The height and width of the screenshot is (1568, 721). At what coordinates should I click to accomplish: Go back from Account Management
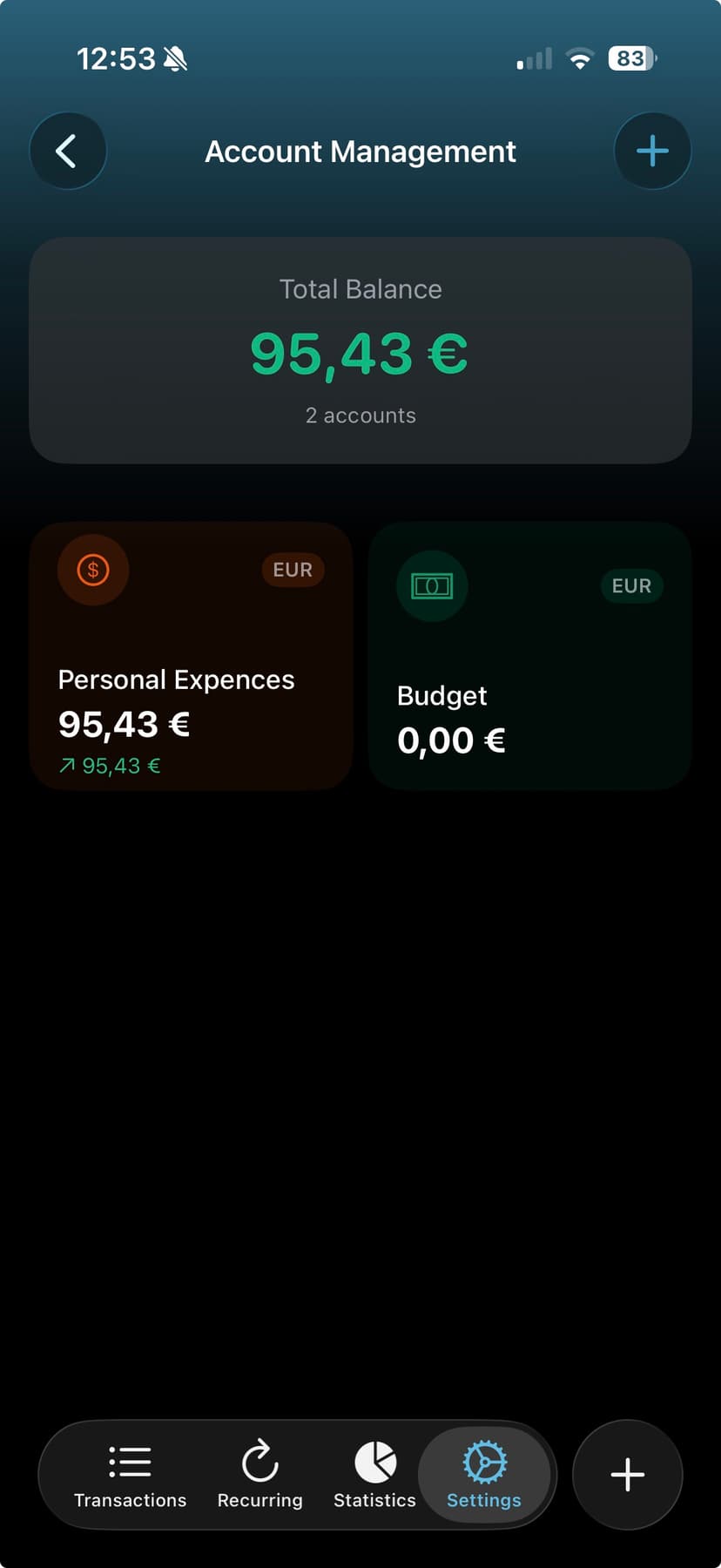click(x=68, y=151)
